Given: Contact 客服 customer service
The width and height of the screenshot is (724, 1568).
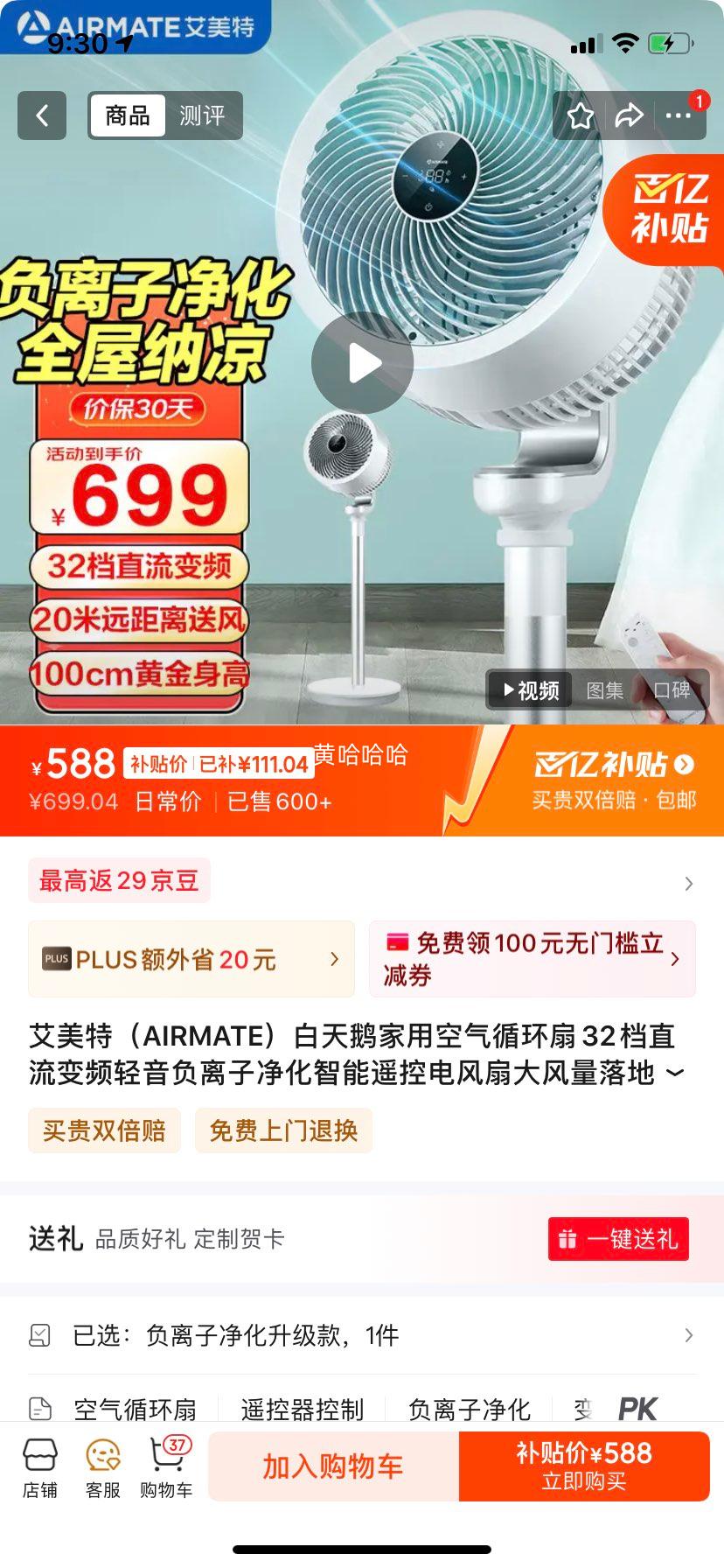Looking at the screenshot, I should point(103,1468).
